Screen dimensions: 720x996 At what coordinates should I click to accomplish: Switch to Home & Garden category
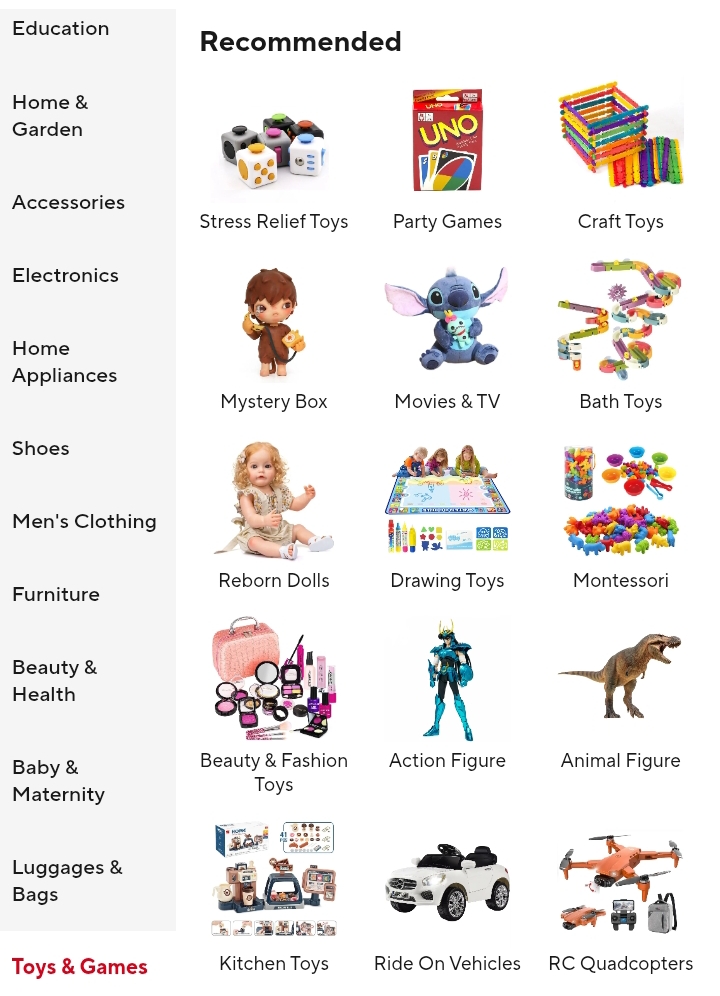[x=50, y=116]
